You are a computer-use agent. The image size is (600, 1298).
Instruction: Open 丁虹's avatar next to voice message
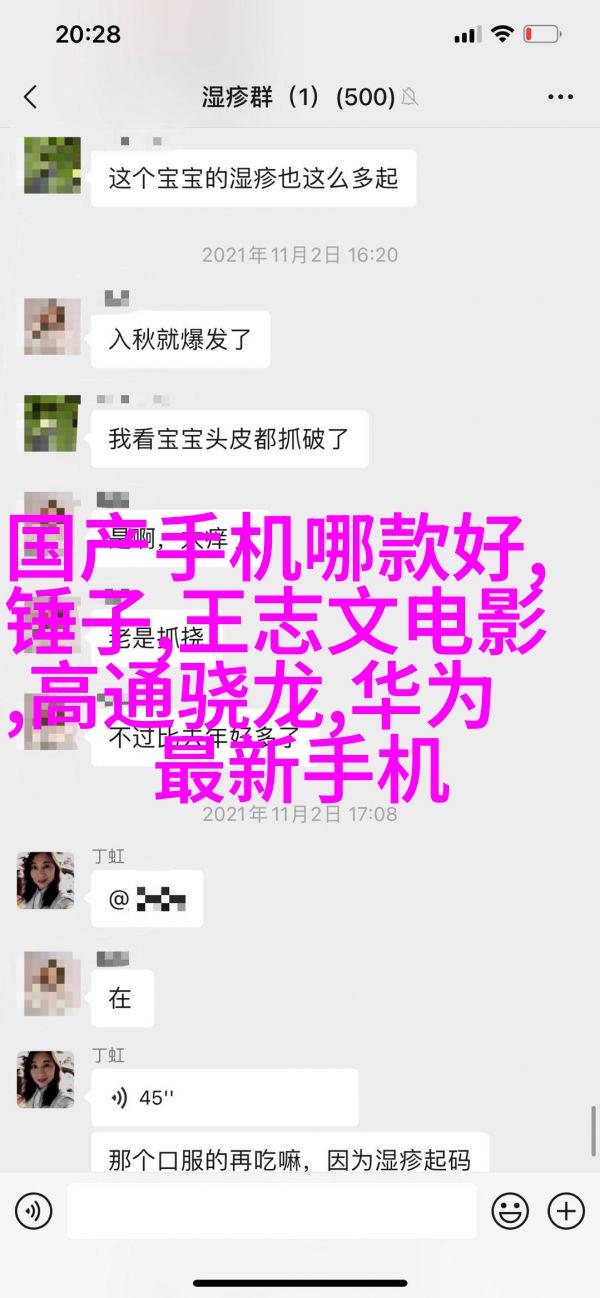(46, 1079)
